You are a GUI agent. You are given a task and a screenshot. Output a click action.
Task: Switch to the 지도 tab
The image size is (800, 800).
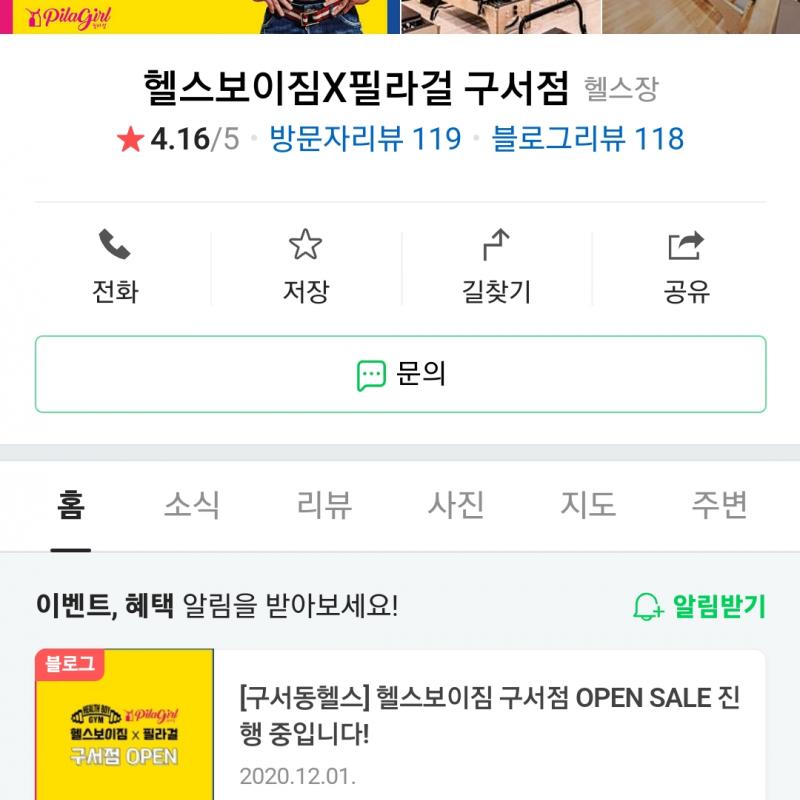tap(588, 506)
